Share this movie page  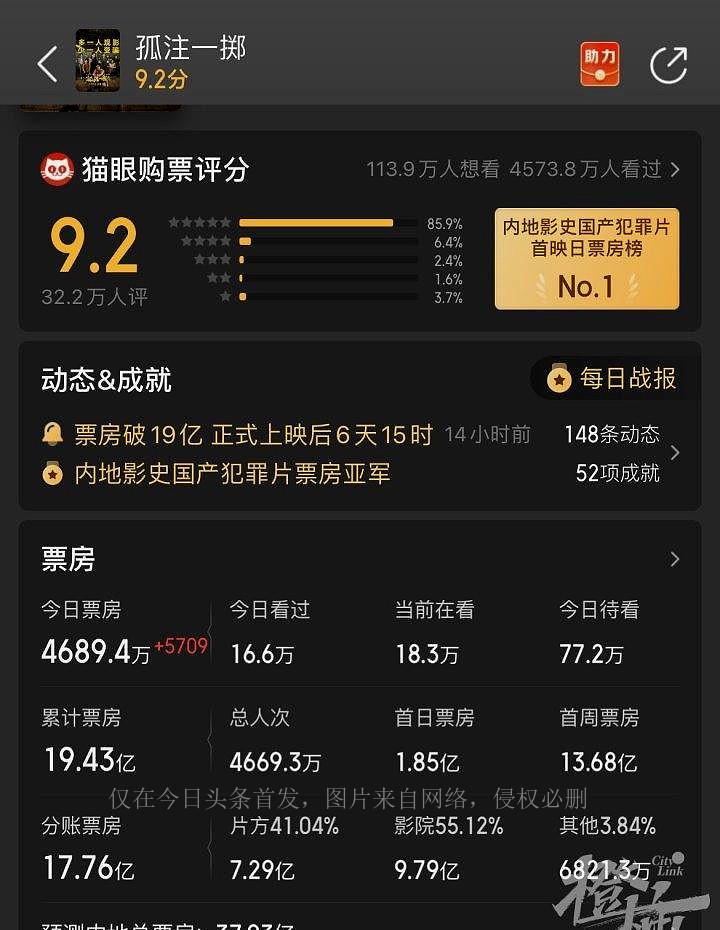click(668, 65)
